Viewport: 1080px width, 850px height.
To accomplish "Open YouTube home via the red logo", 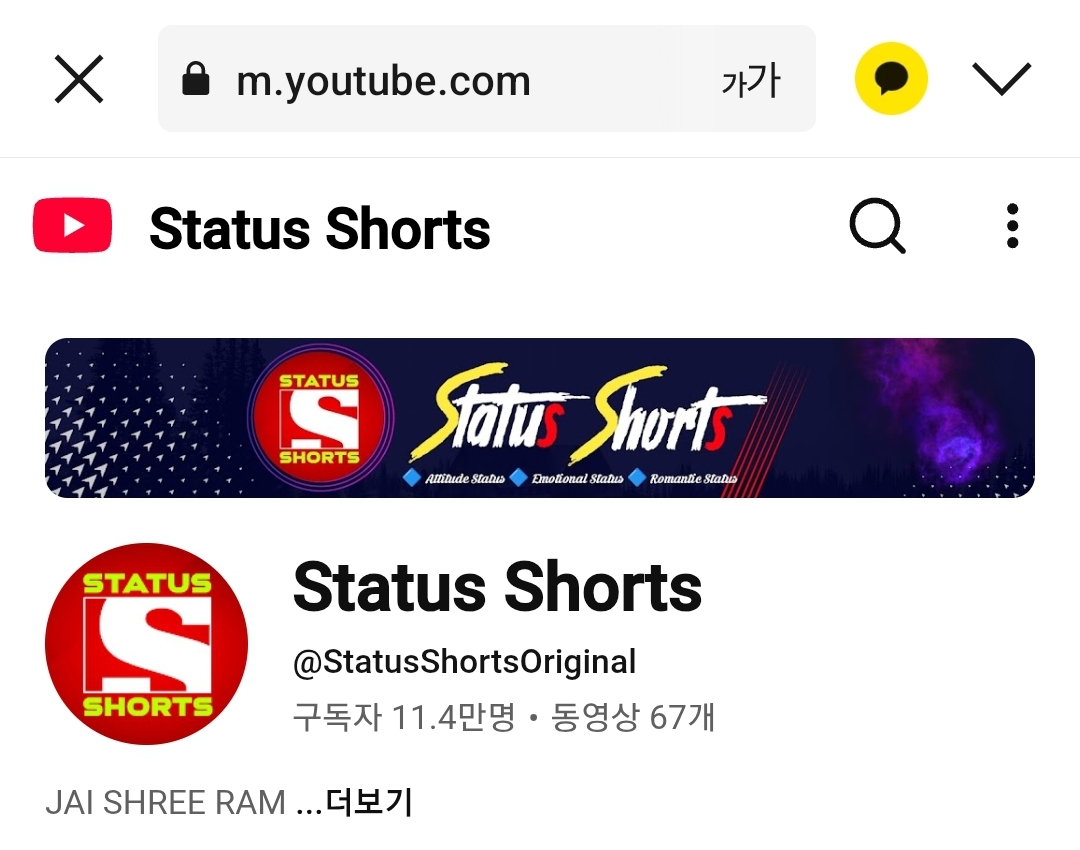I will coord(73,226).
